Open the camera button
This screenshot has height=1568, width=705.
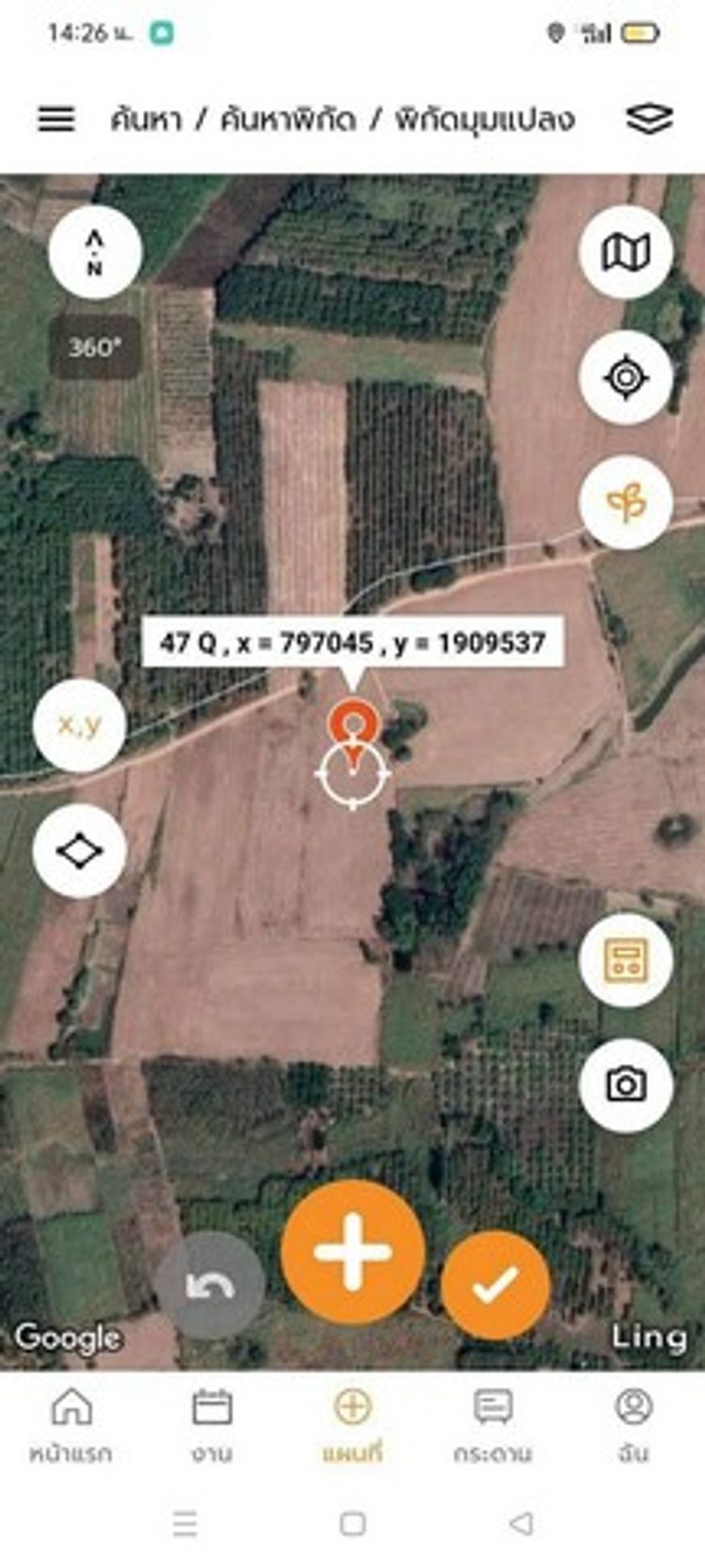click(626, 1085)
